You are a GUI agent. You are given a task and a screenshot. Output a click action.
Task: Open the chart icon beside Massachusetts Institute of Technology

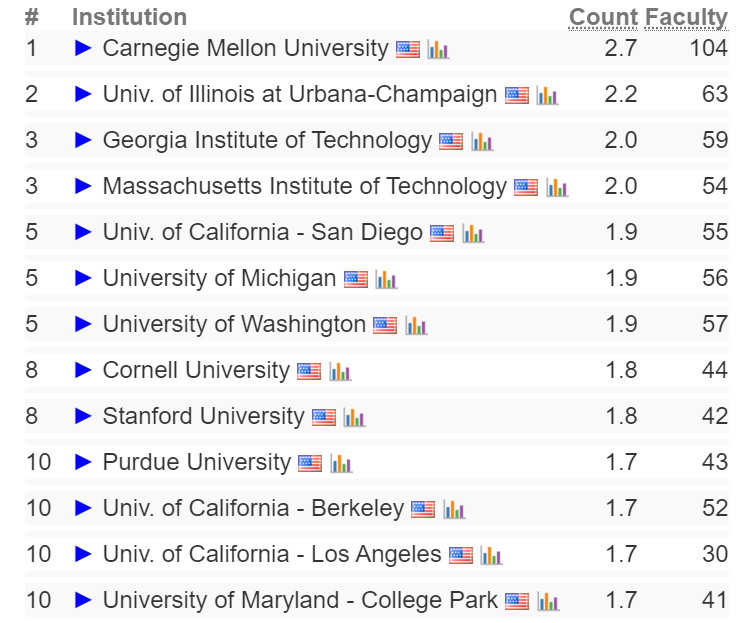557,187
